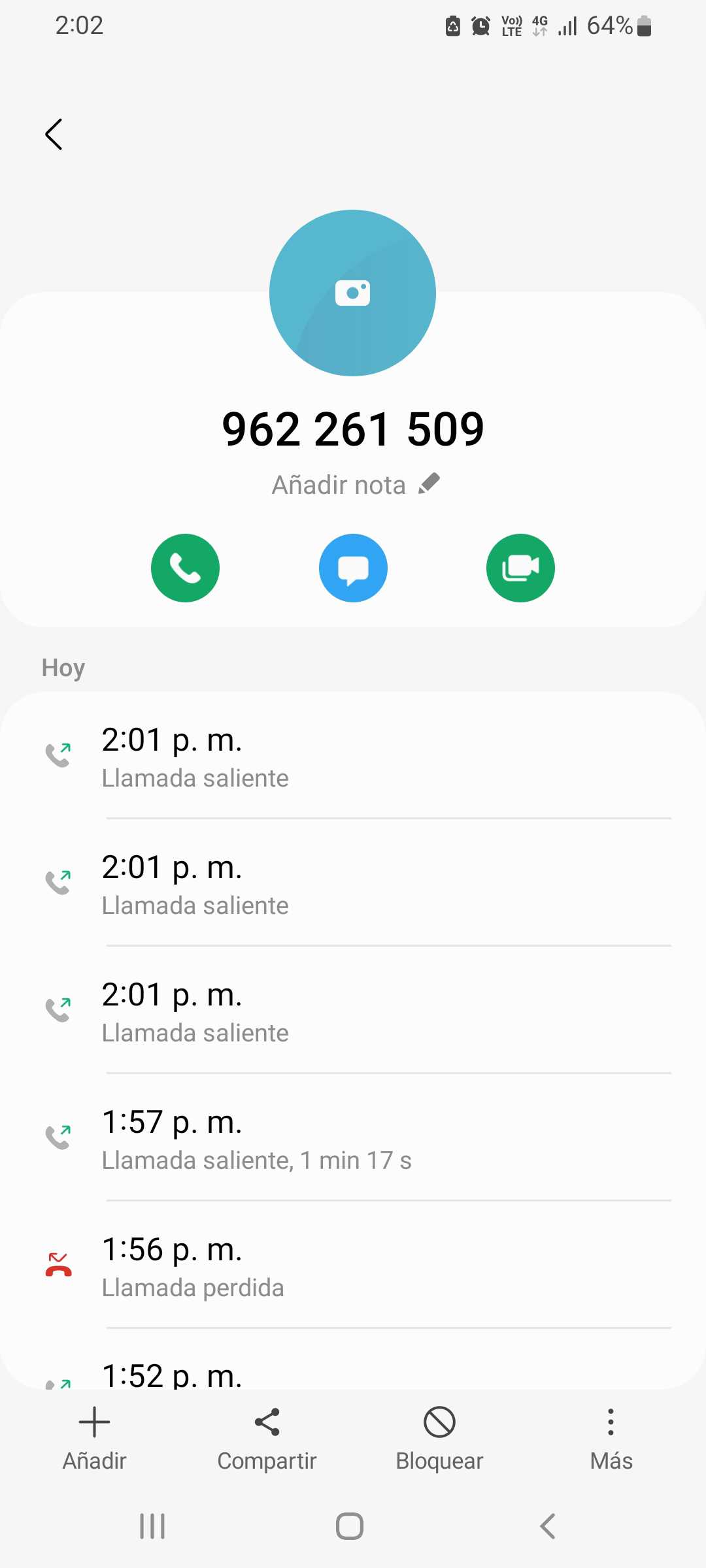Send a message via blue chat button
The width and height of the screenshot is (706, 1568).
[353, 568]
